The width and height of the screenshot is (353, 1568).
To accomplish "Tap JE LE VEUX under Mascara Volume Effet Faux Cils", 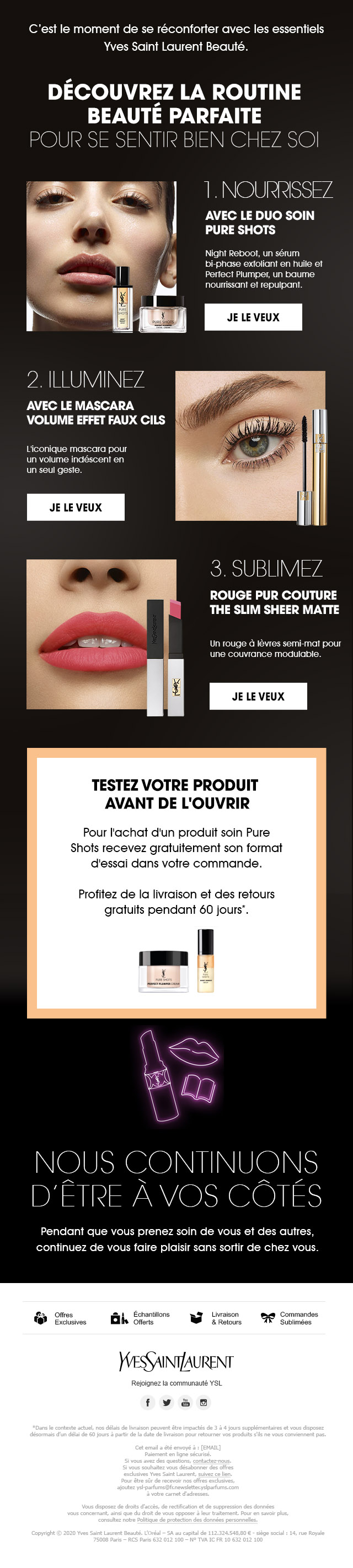I will point(76,507).
